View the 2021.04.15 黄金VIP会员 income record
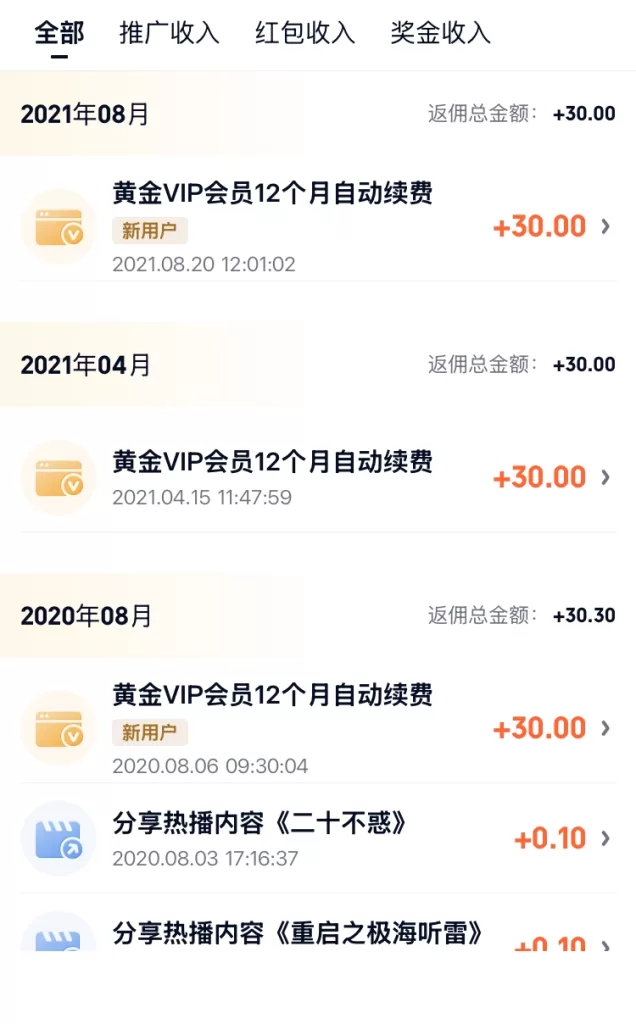Screen dimensions: 636x1024 (x=318, y=477)
